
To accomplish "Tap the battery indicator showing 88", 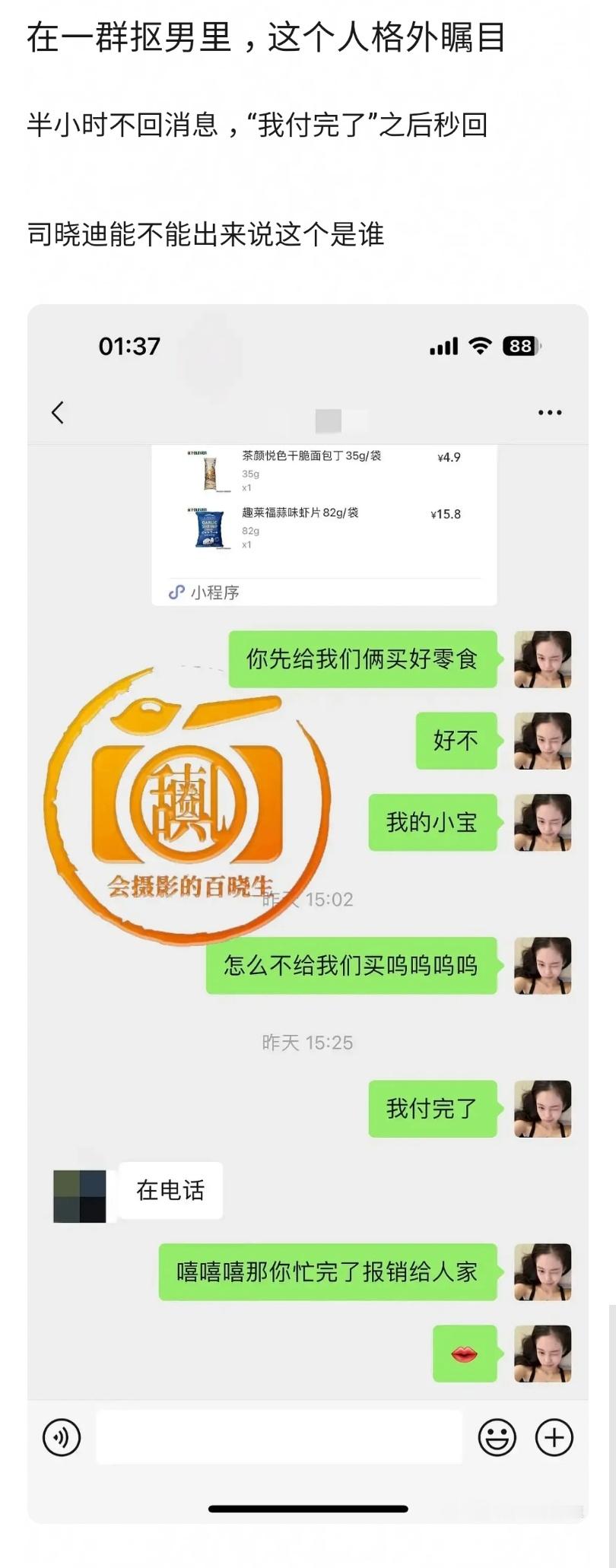I will (521, 346).
